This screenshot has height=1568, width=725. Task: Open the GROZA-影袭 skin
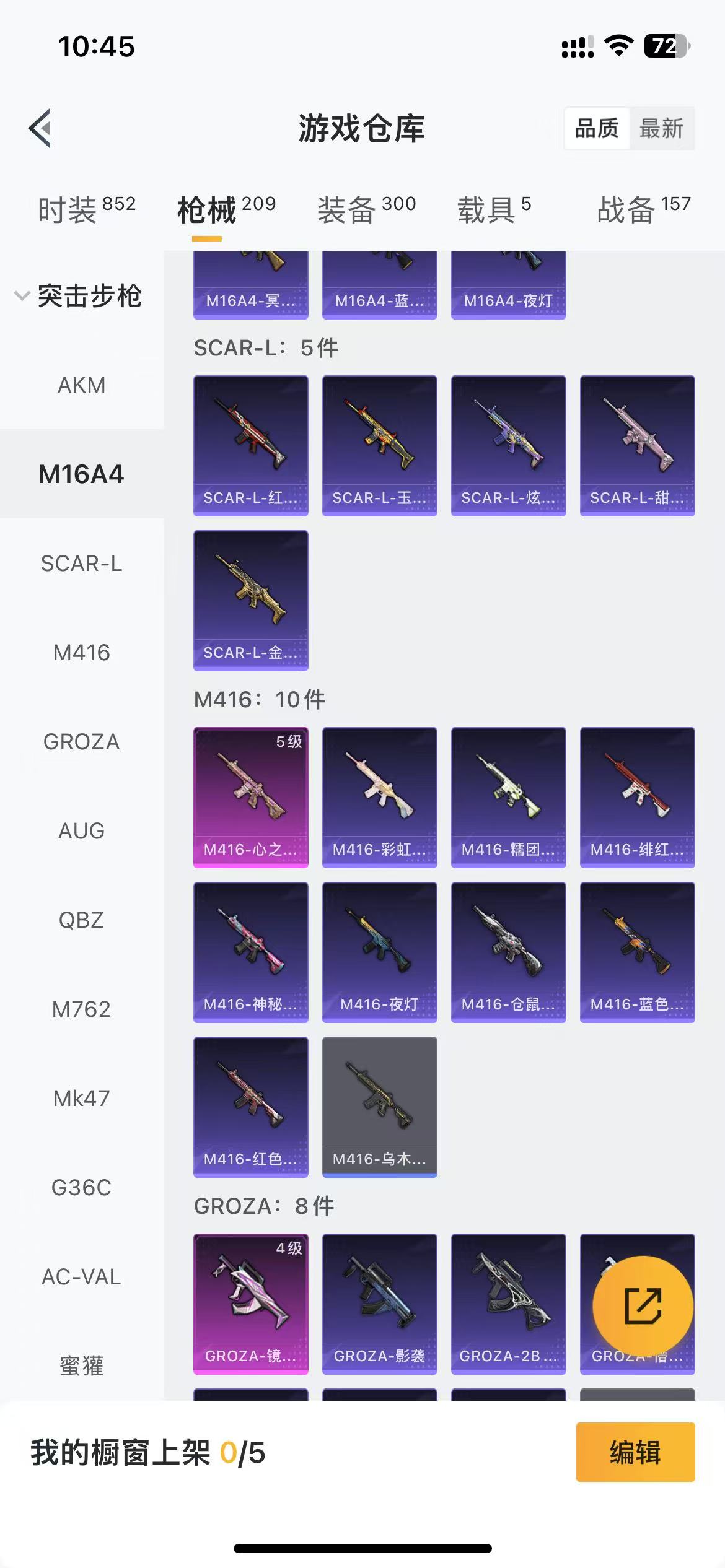pos(380,1304)
